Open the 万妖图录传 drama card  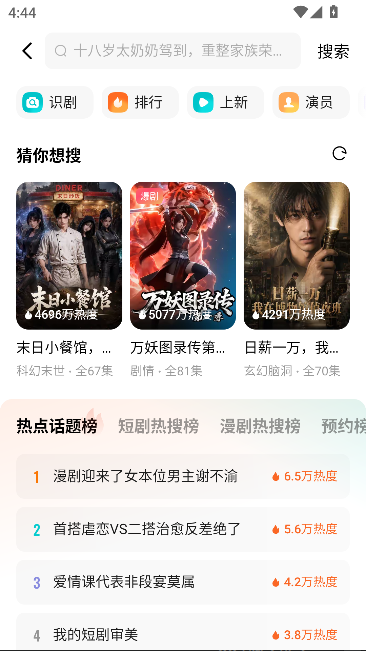pos(183,279)
